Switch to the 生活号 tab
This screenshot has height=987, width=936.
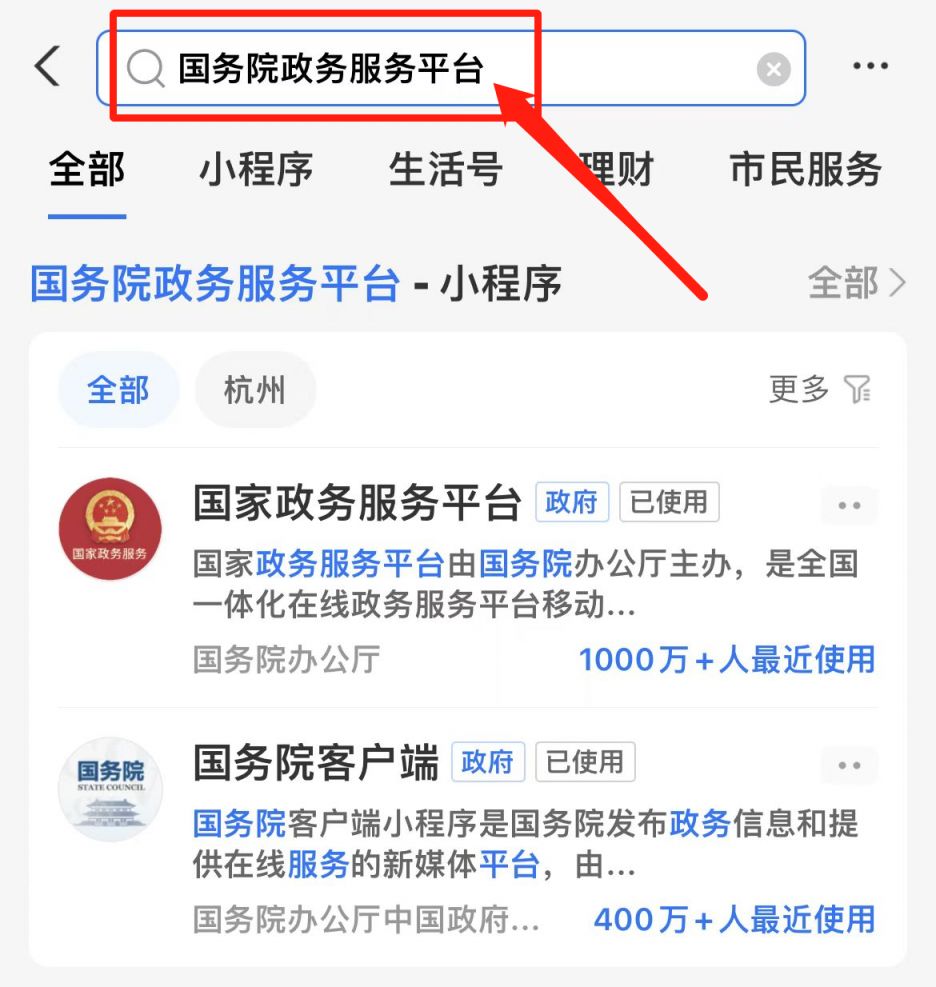pos(445,169)
